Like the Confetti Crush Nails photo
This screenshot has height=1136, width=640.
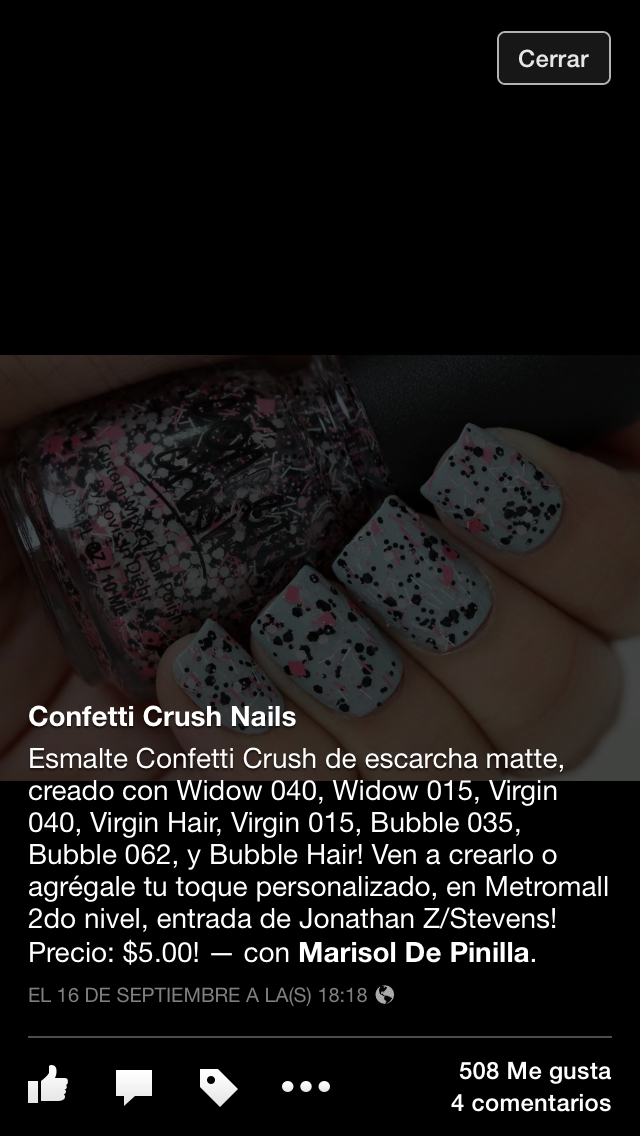click(x=47, y=1085)
